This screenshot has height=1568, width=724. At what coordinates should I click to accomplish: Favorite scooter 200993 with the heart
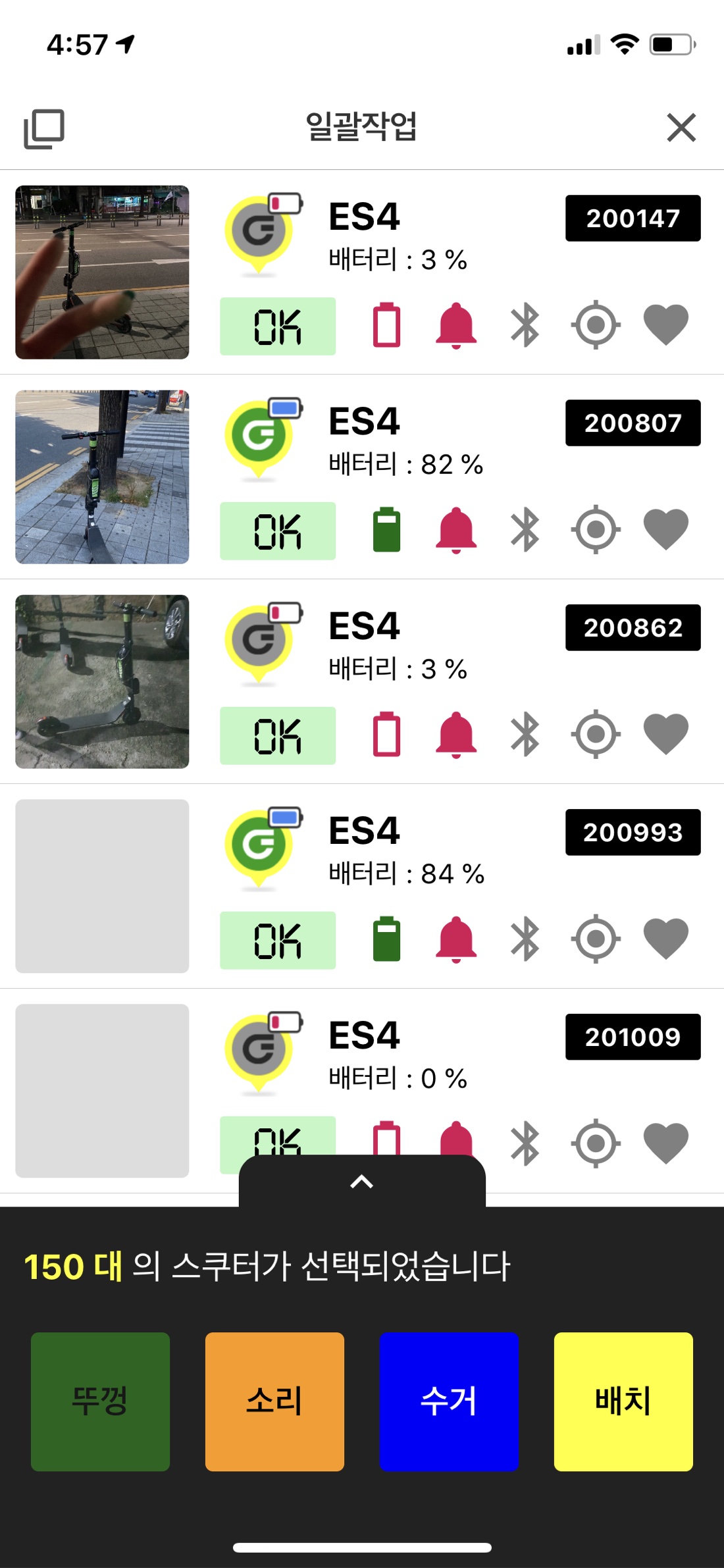pyautogui.click(x=666, y=938)
